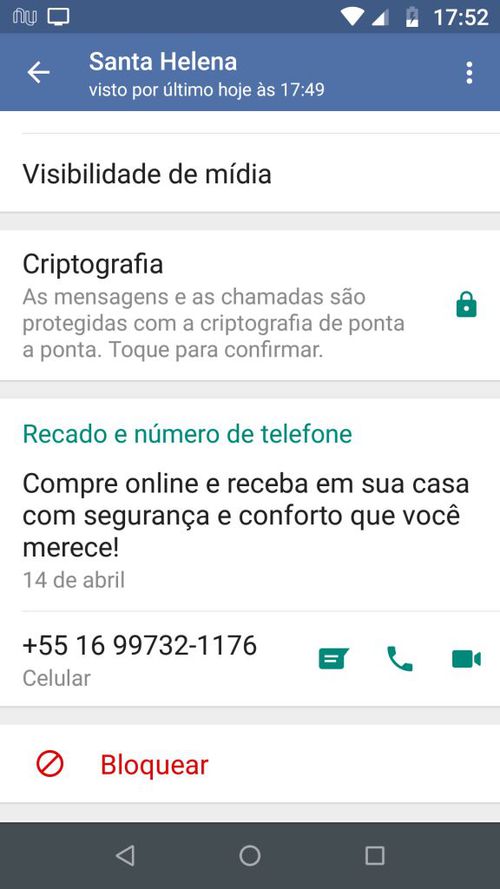Send a message to +55 16 99732-1176
Screen dimensions: 500x889
click(334, 659)
